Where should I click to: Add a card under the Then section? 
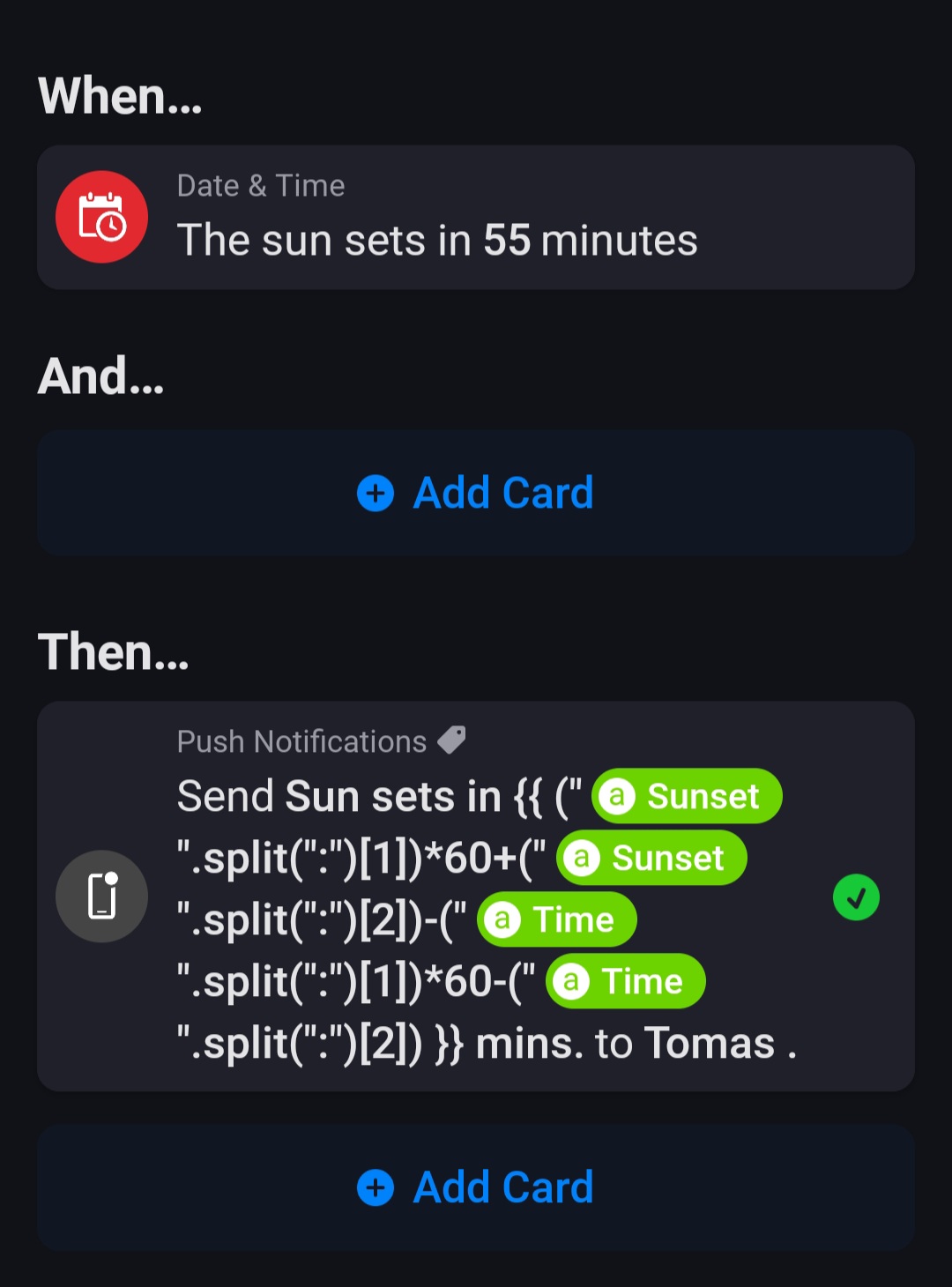point(475,1187)
